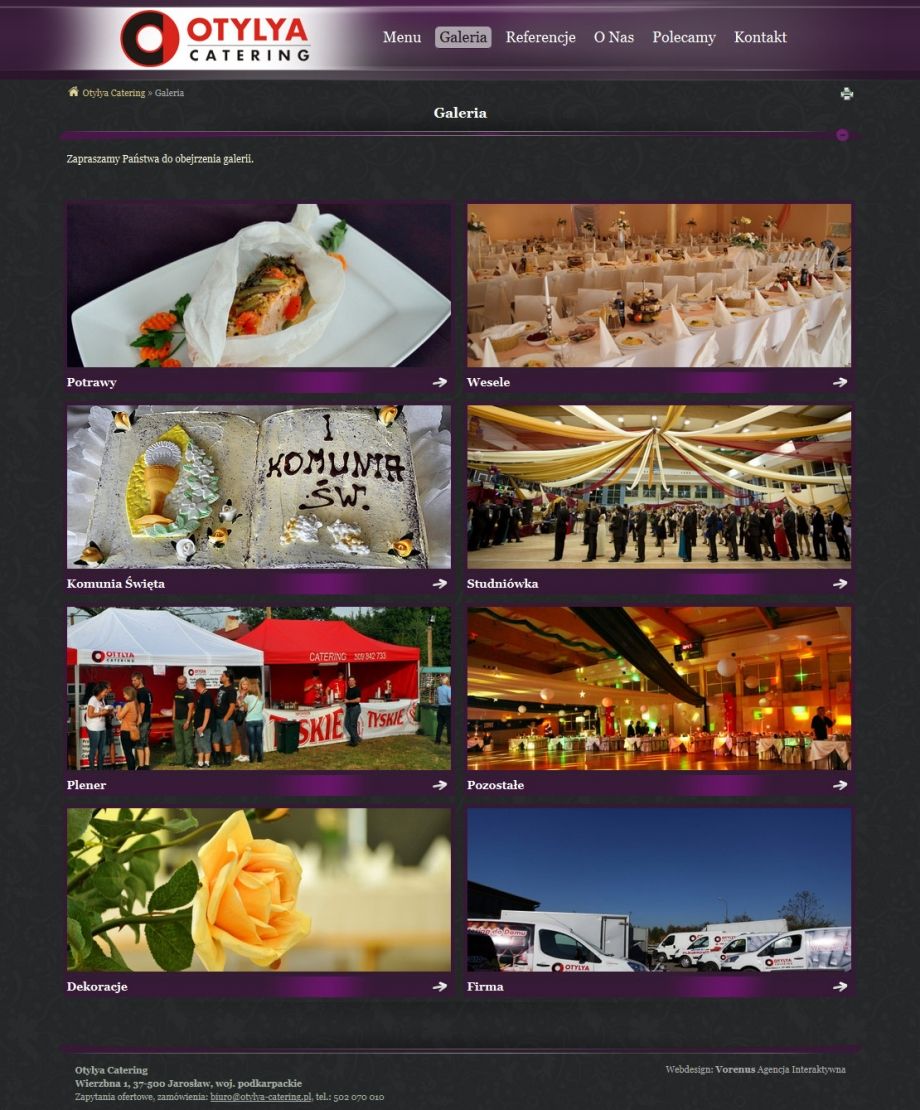Screen dimensions: 920x1110
Task: Go to the Polecamy section
Action: (683, 37)
